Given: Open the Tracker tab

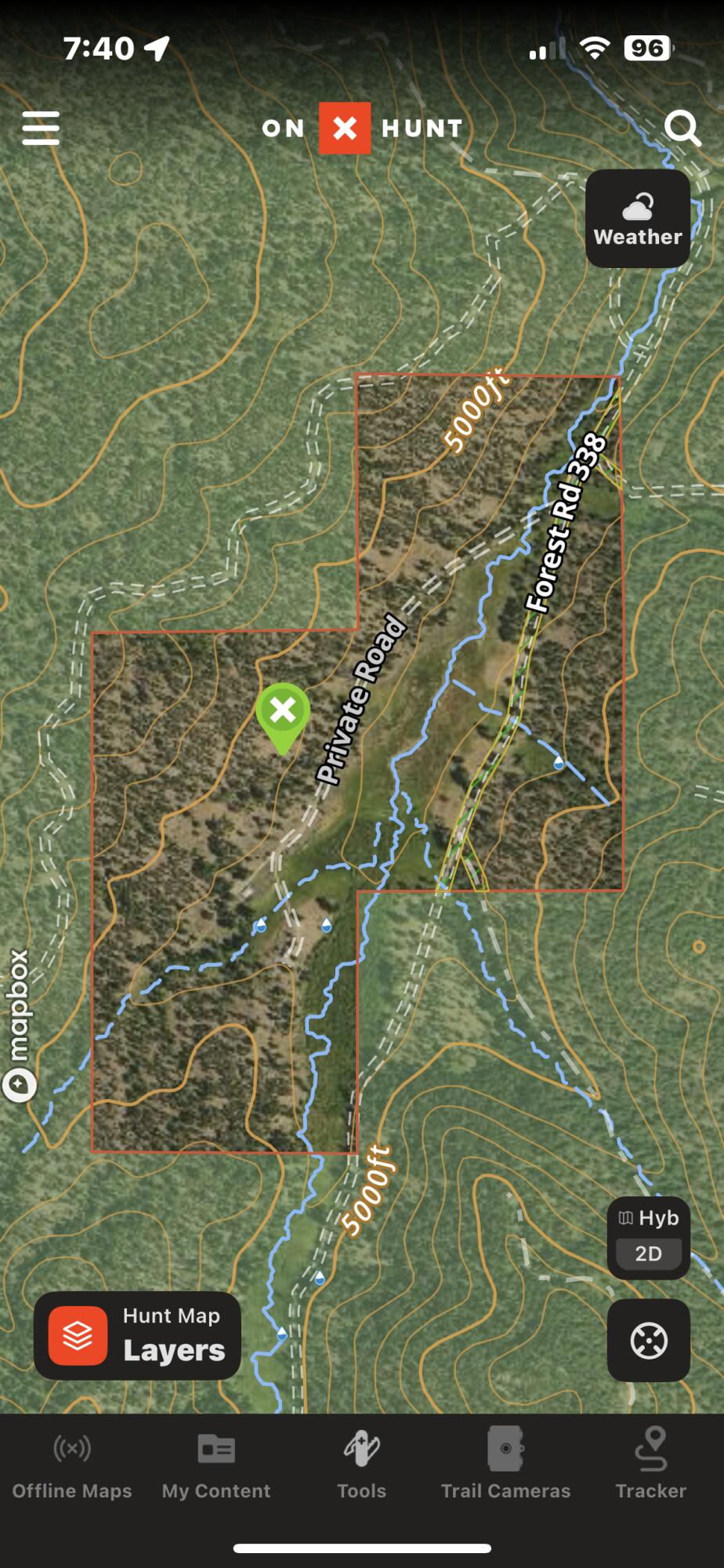Looking at the screenshot, I should tap(650, 1465).
